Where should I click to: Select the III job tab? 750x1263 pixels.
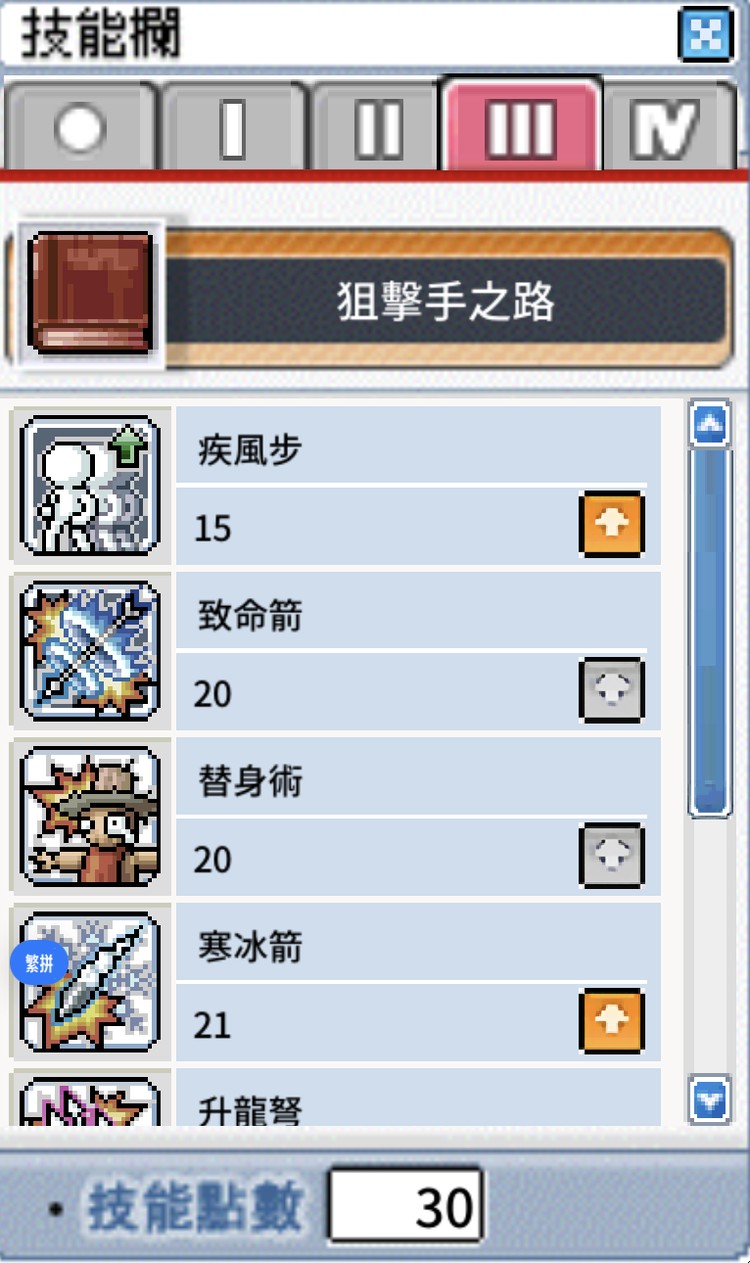520,128
